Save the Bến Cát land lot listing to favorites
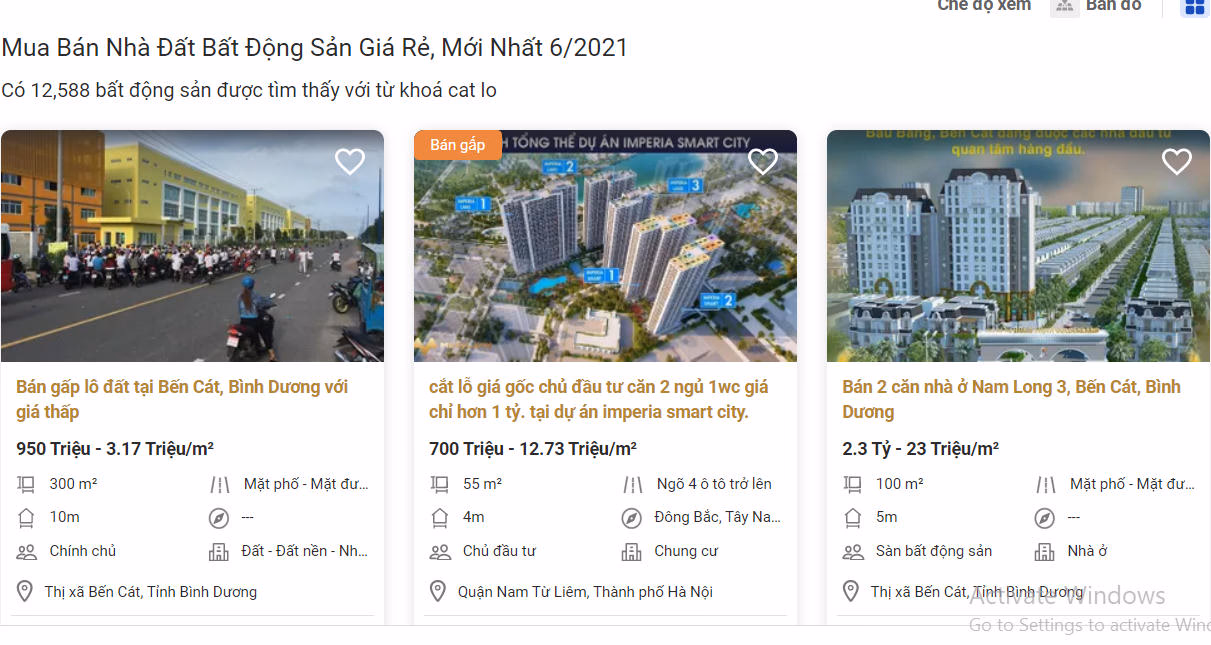Viewport: 1211px width, 645px height. (x=349, y=161)
